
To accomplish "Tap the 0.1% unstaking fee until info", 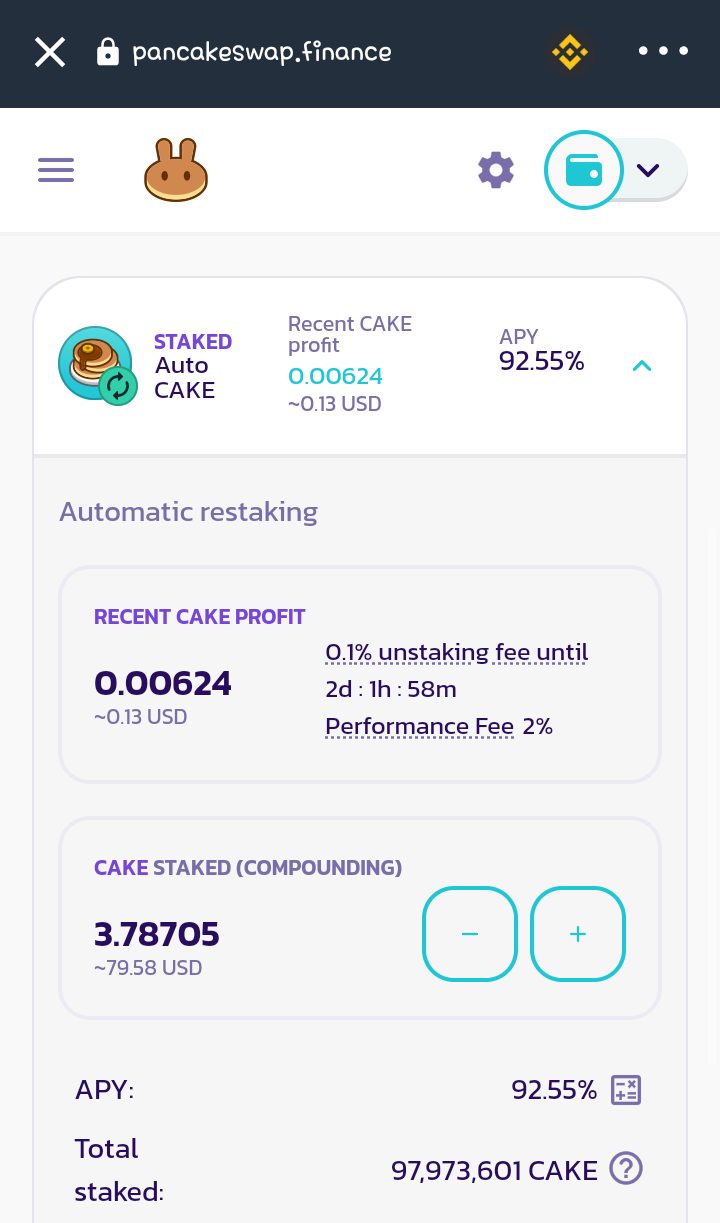I will [x=457, y=653].
